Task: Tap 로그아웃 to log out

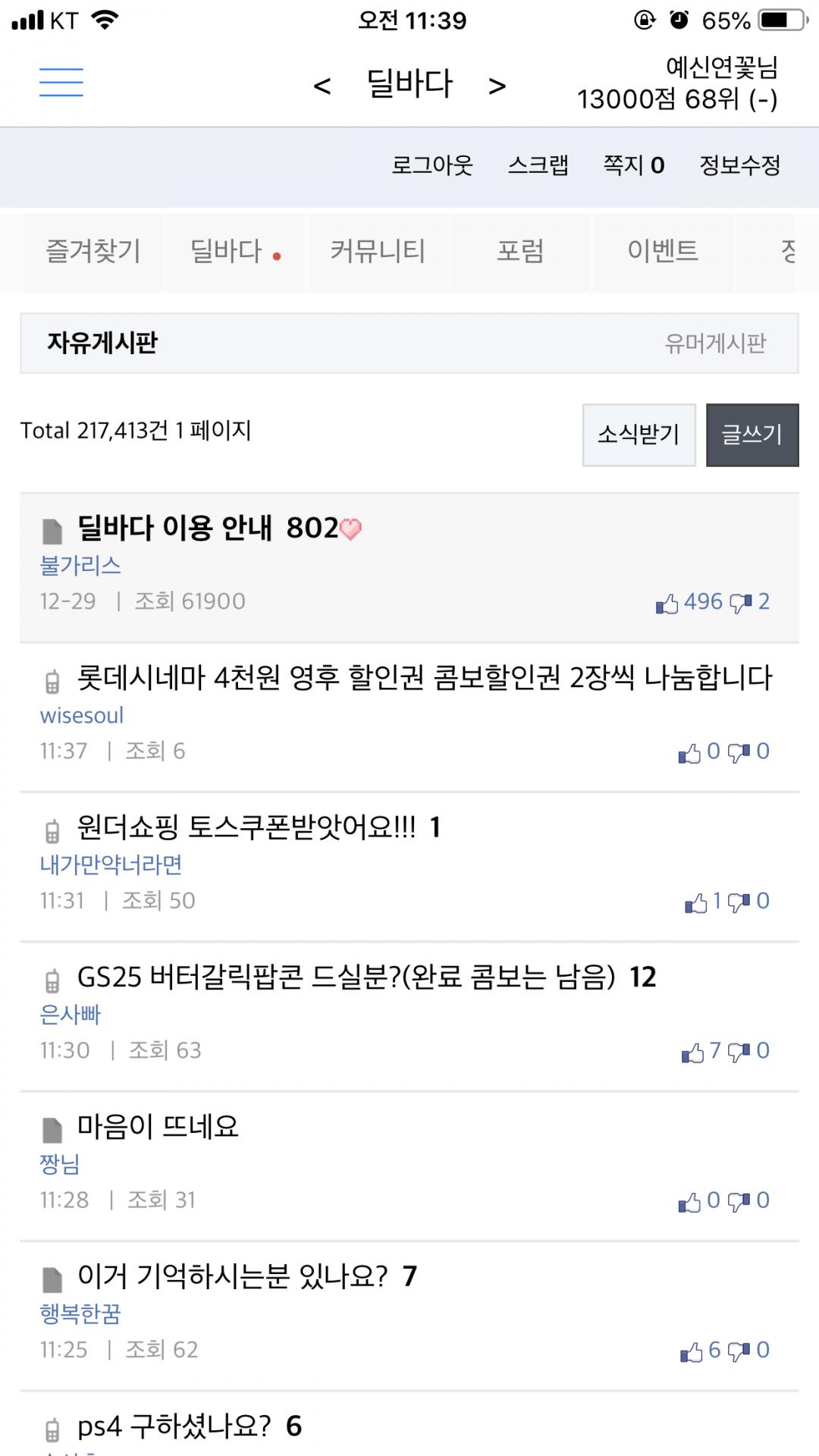Action: pyautogui.click(x=432, y=165)
